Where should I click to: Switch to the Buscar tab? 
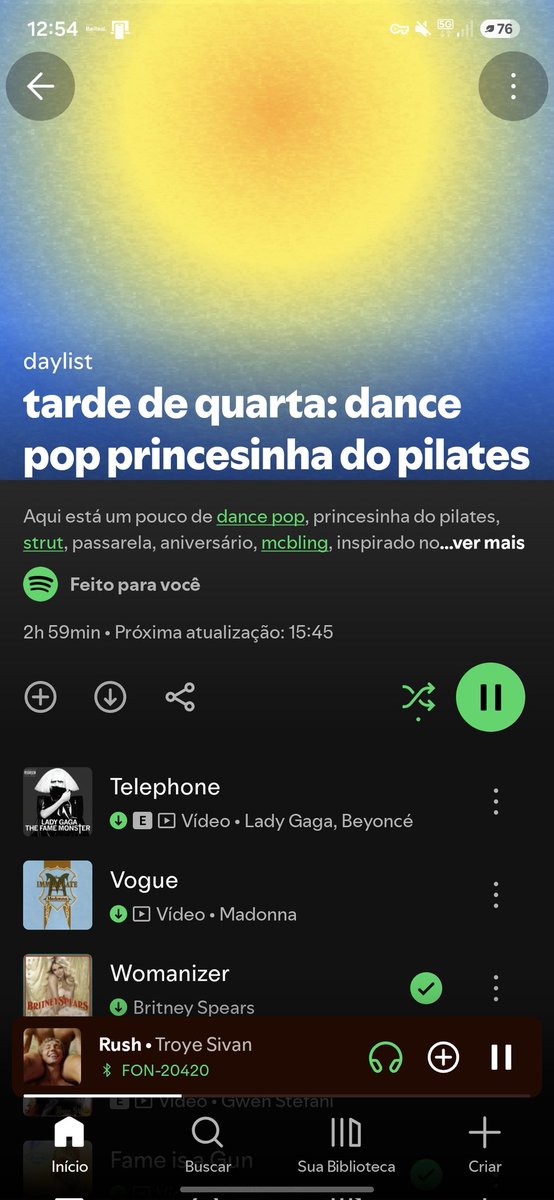point(208,1145)
